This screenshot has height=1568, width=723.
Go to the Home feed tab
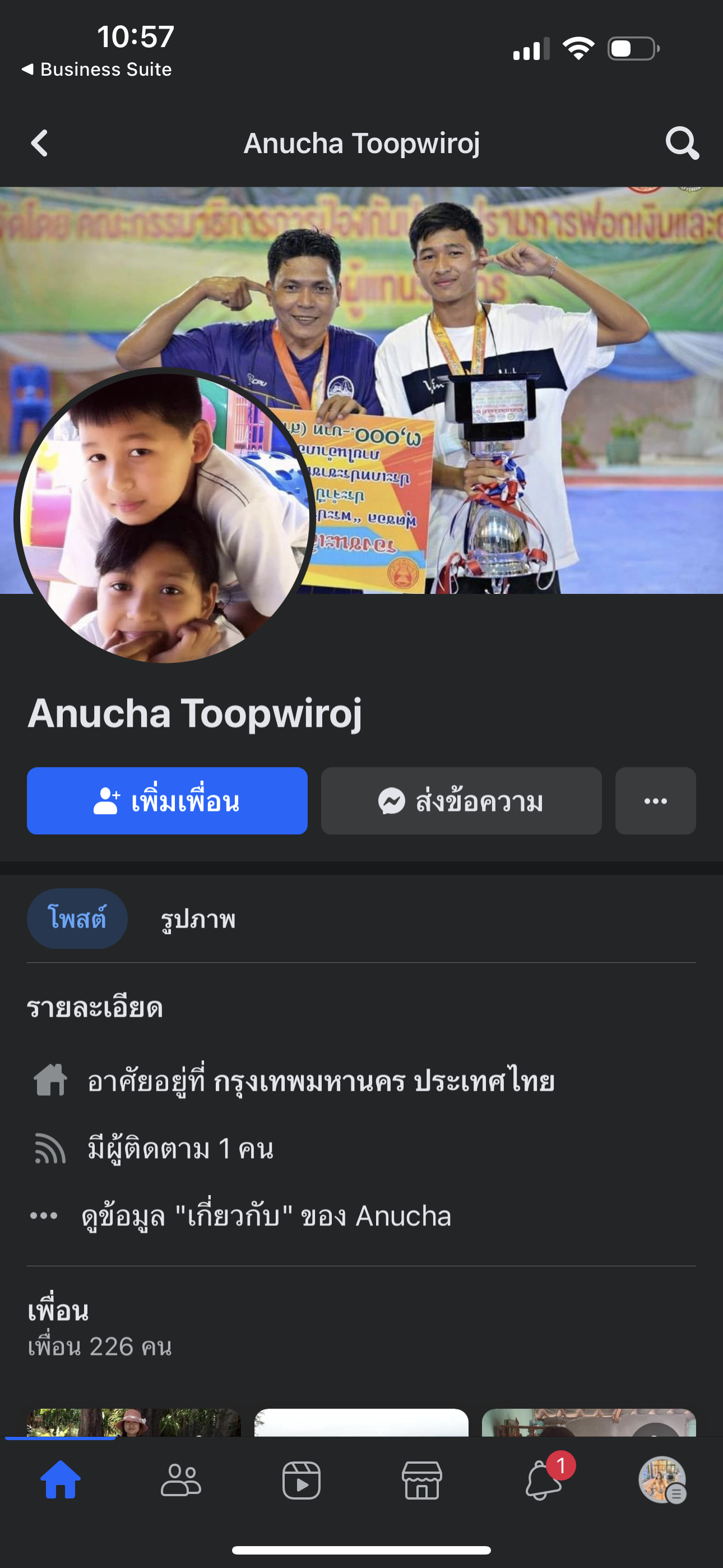[x=61, y=1481]
